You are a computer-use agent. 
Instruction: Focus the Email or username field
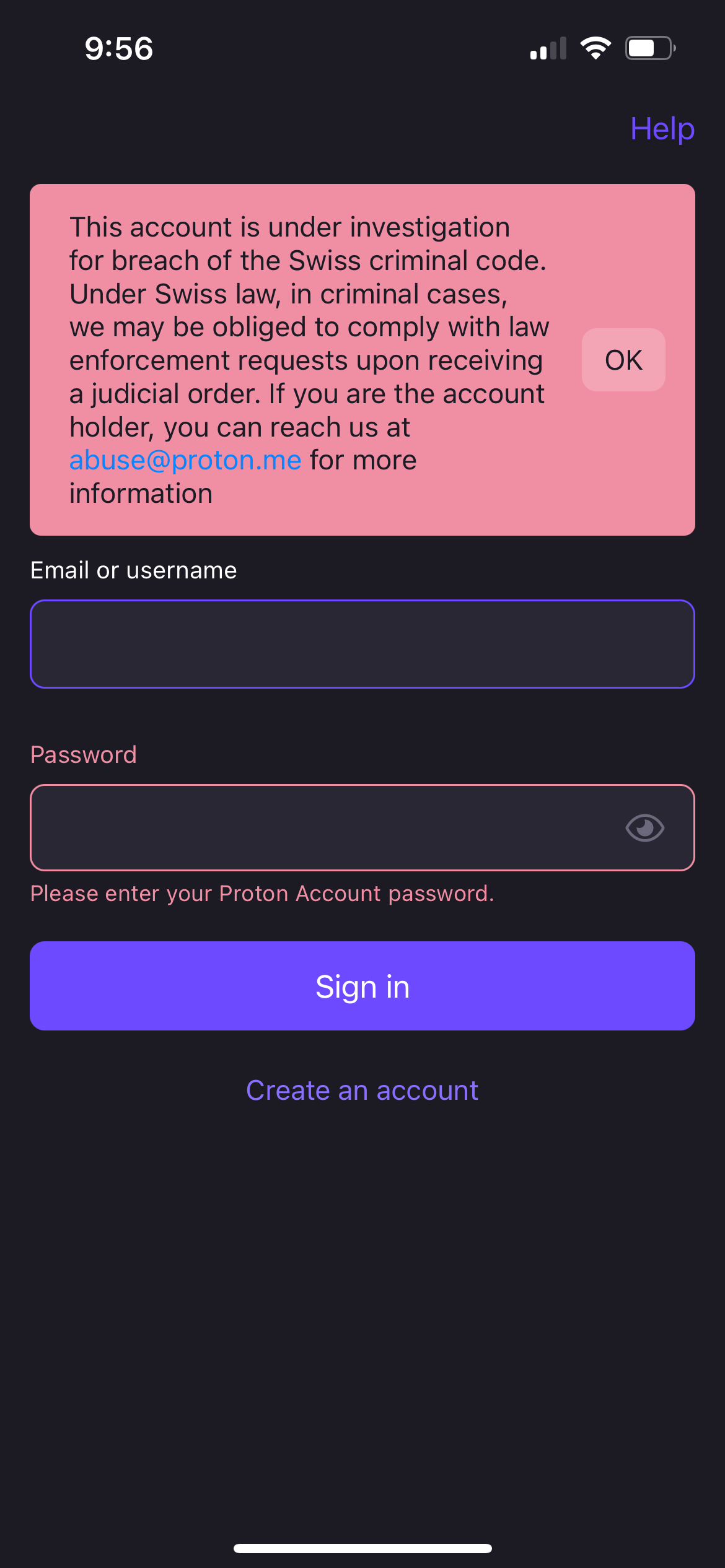[362, 643]
